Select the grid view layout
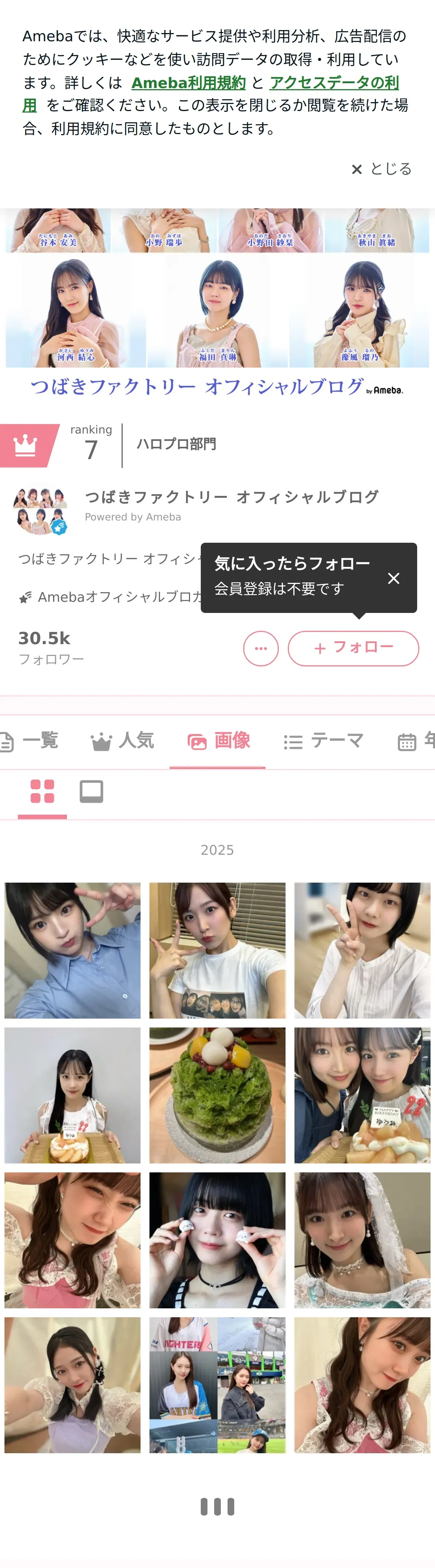 [x=42, y=791]
